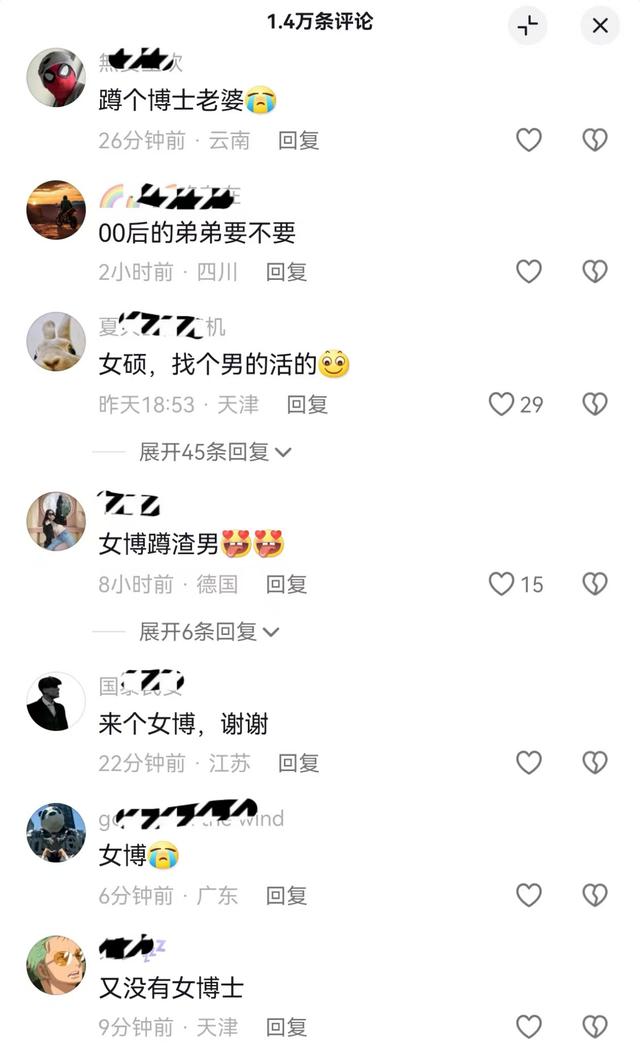
Task: Open the Spider-Man avatar profile
Action: tap(56, 77)
